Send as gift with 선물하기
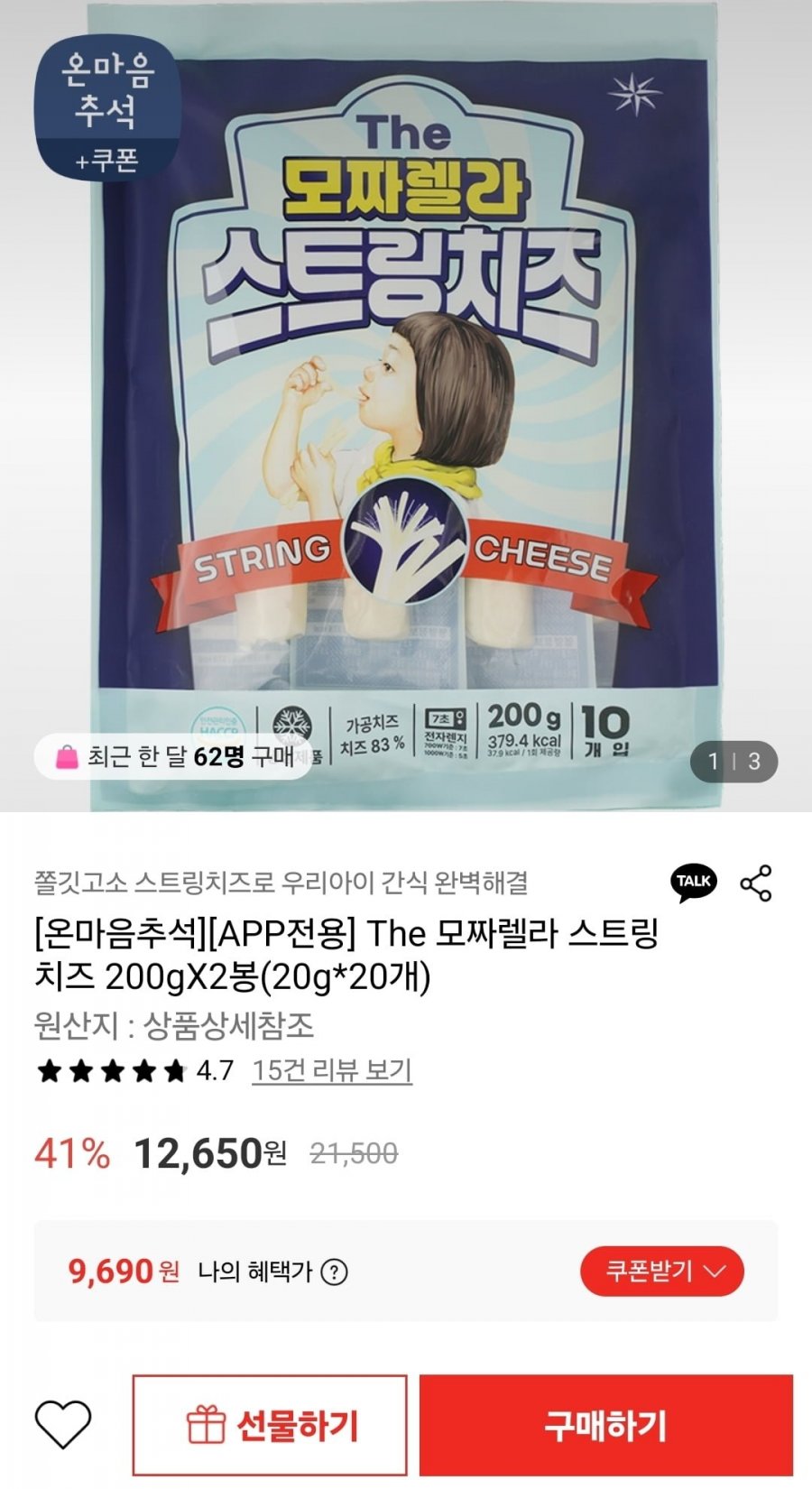The image size is (812, 1489). point(270,1425)
